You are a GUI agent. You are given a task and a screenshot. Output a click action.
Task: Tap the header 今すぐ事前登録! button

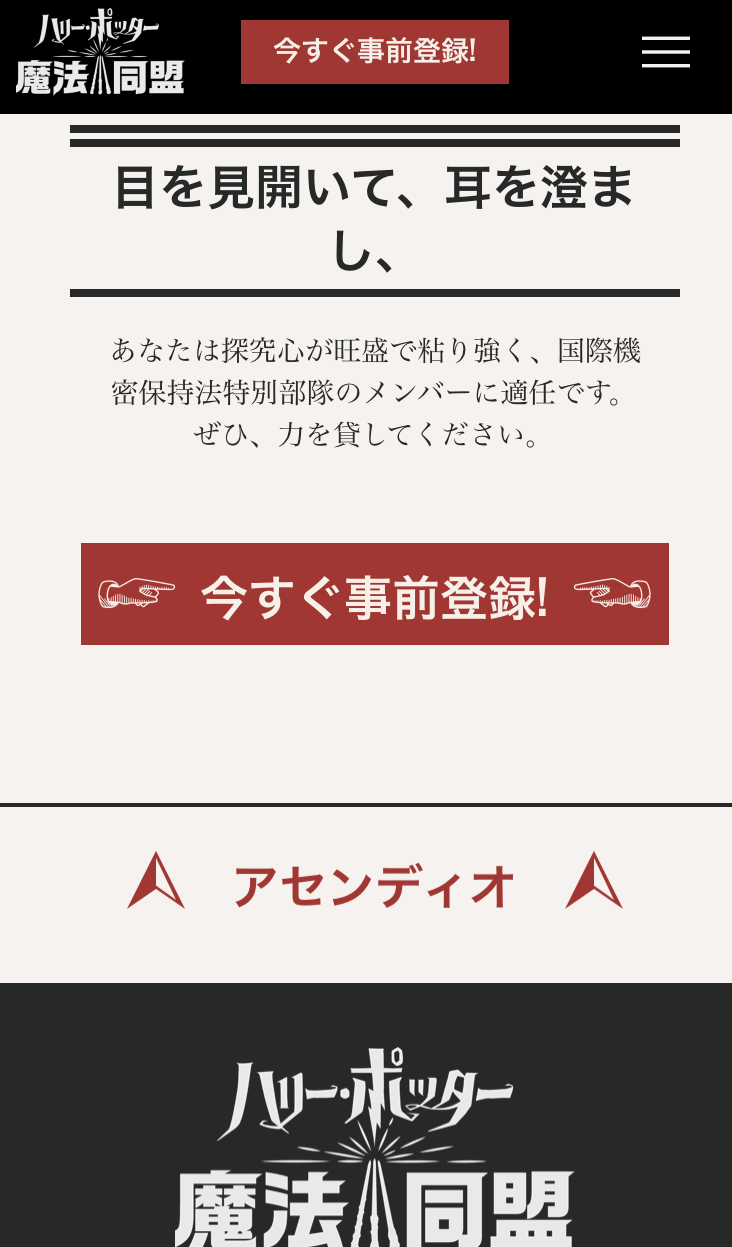pos(375,52)
